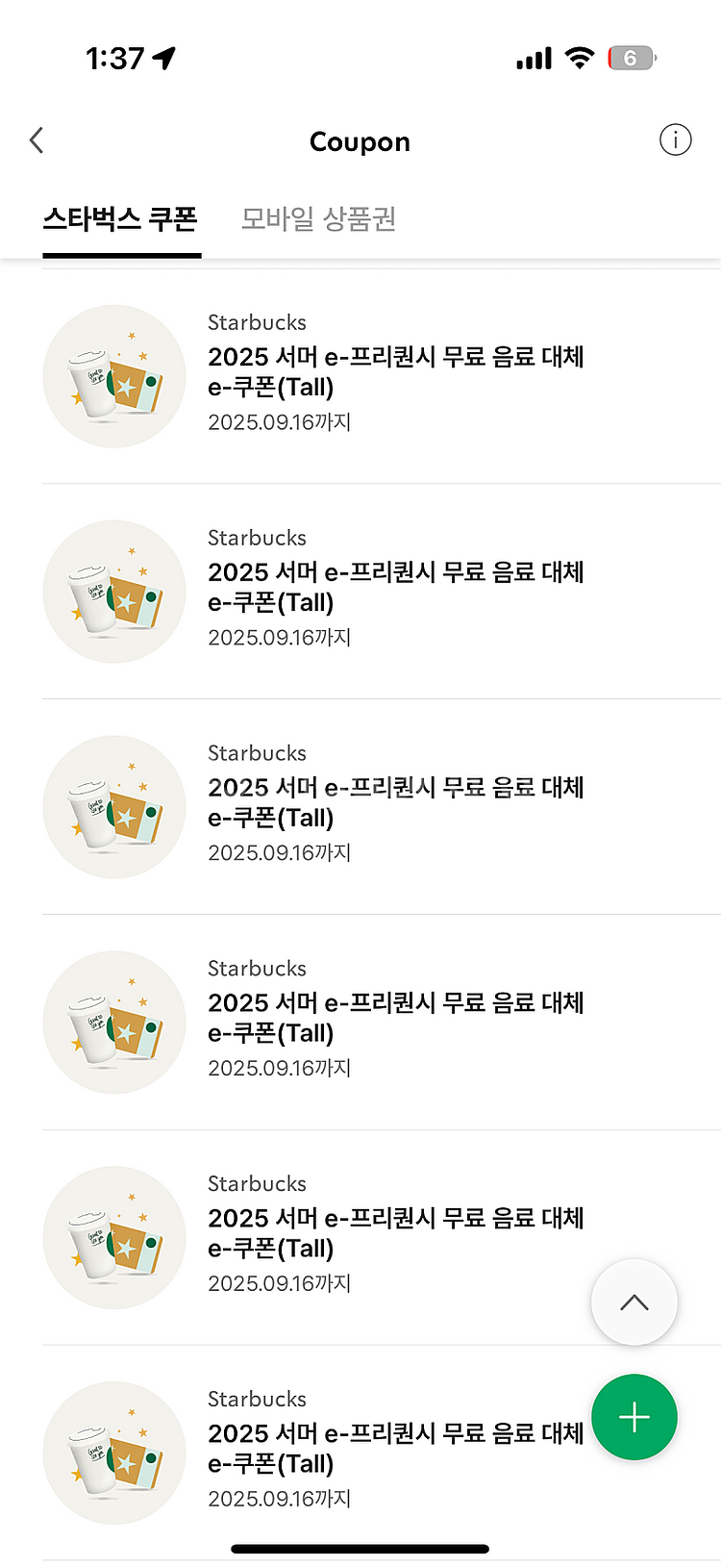The height and width of the screenshot is (1568, 721).
Task: Select the fourth Starbucks coupon entry
Action: (385, 1018)
